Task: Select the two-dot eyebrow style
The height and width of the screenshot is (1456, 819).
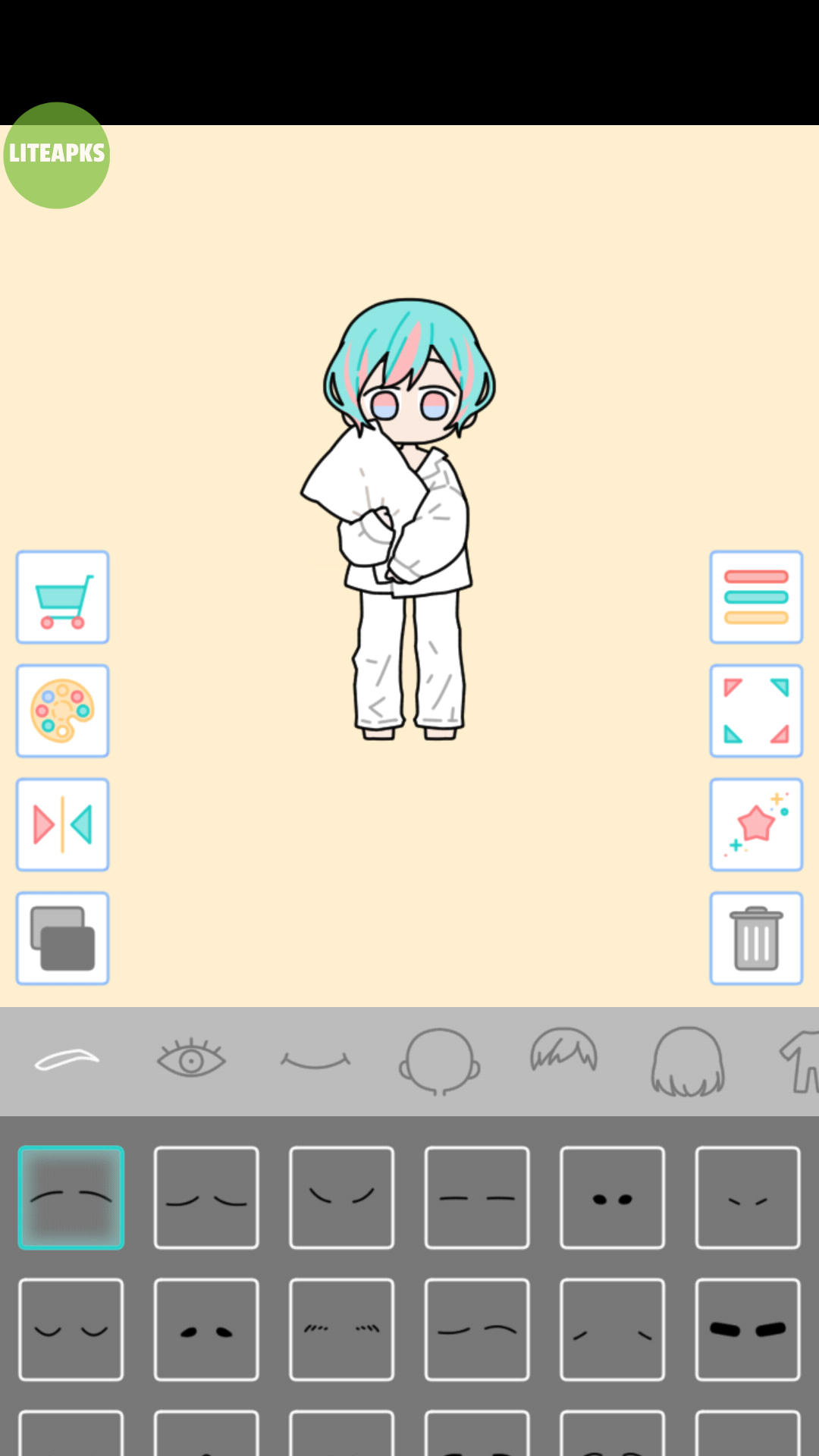Action: [612, 1198]
